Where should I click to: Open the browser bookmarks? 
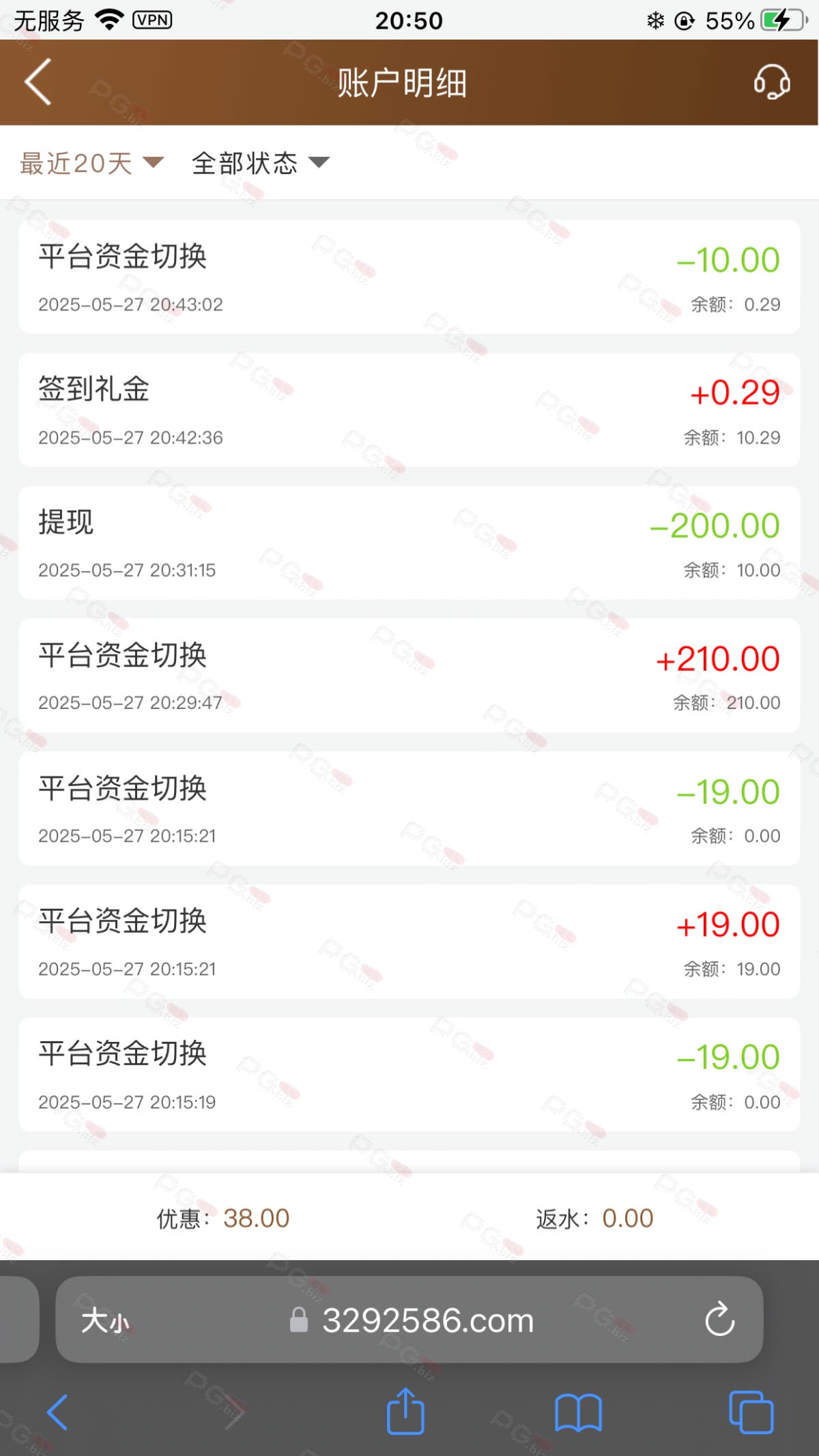(578, 1412)
